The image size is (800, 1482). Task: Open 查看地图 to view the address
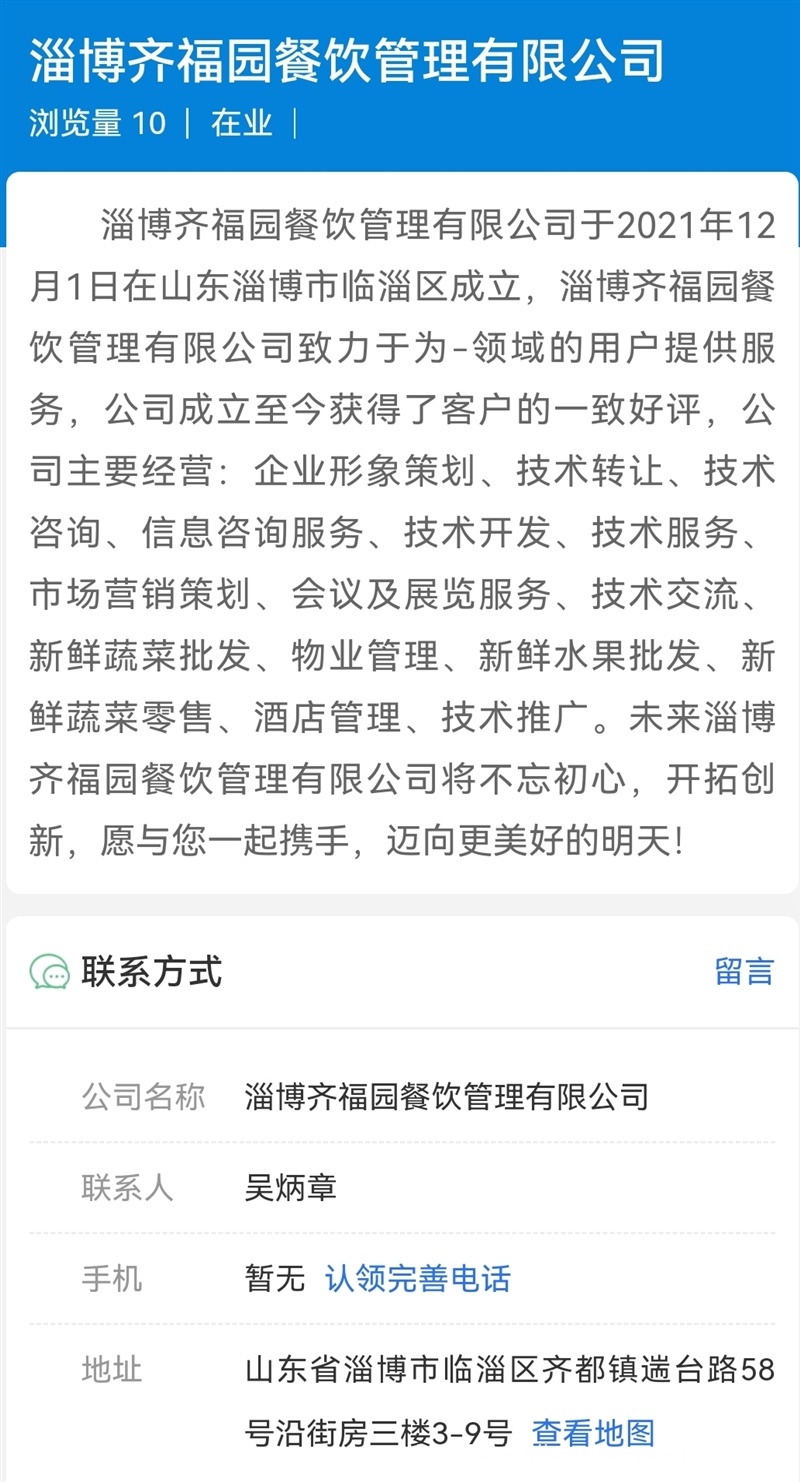593,1433
